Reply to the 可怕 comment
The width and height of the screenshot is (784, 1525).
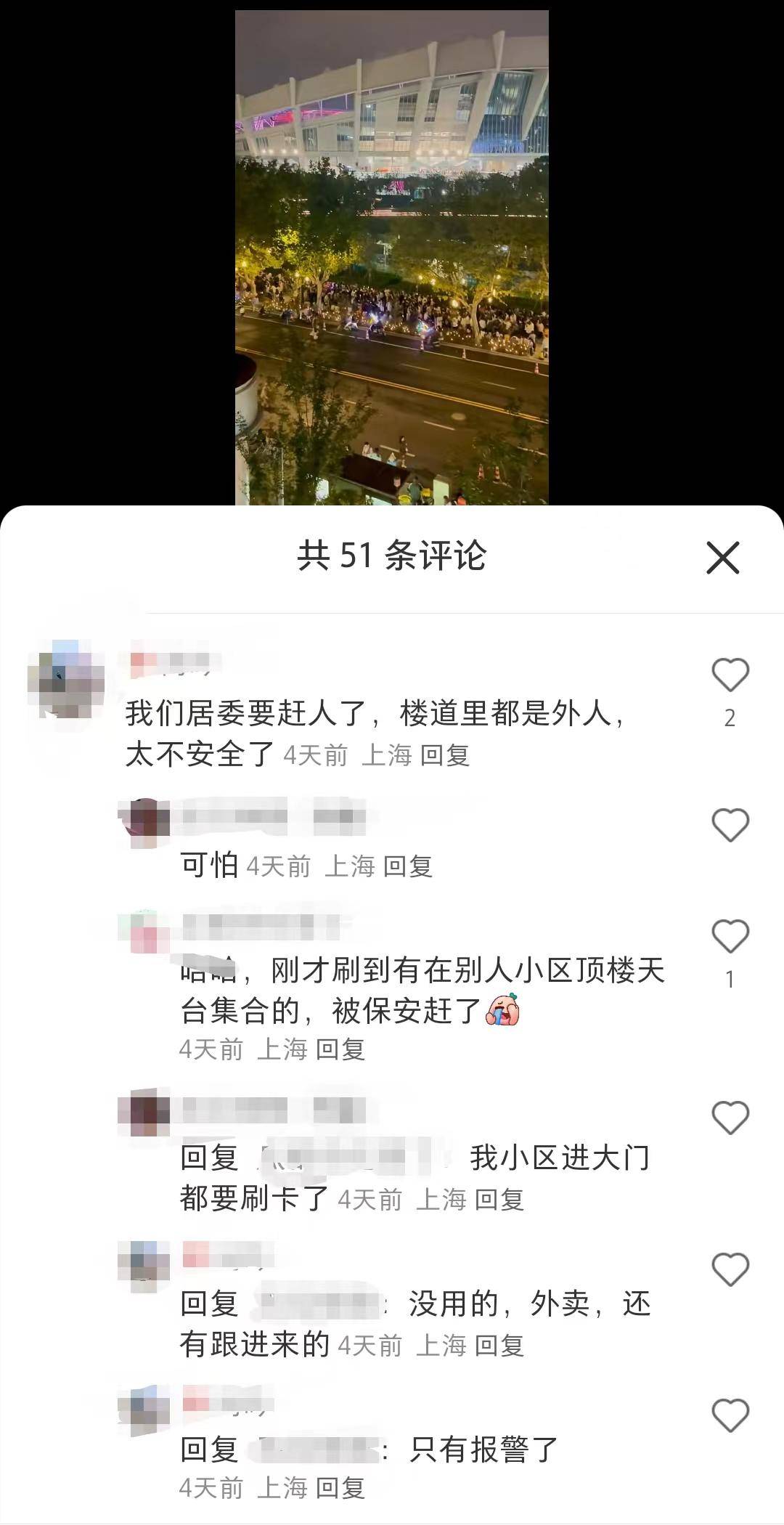(407, 866)
